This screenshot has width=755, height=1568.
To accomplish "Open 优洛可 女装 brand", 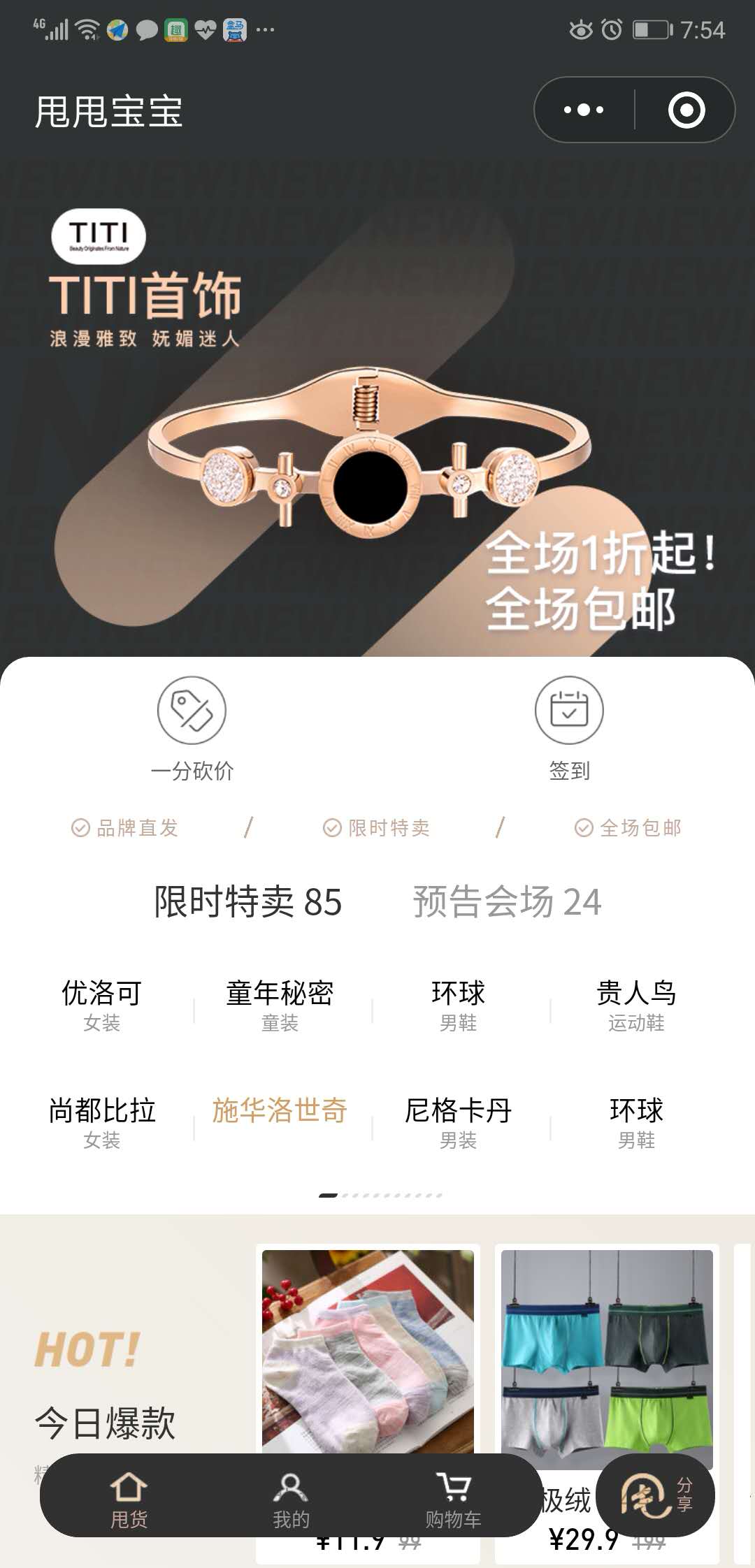I will click(x=102, y=1005).
